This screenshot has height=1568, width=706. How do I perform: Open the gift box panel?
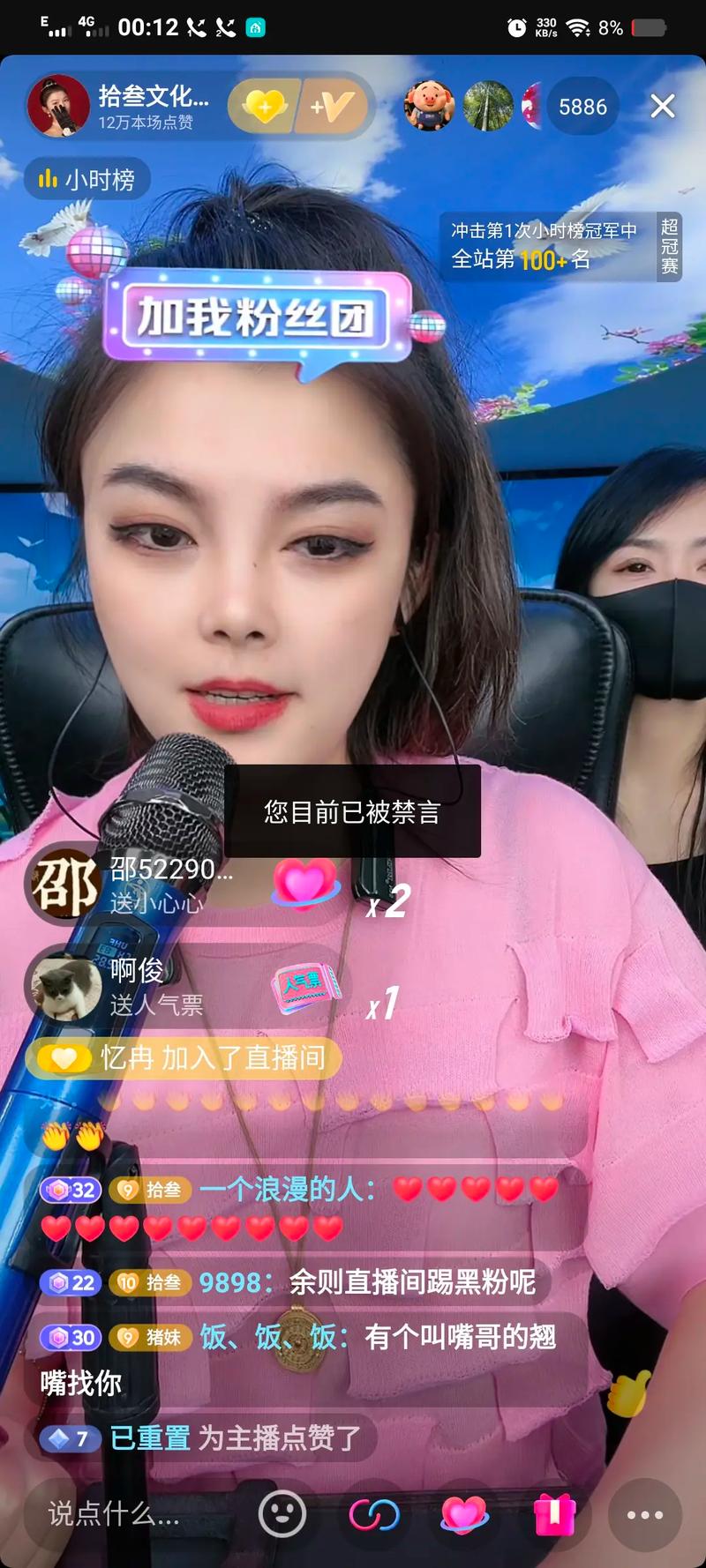click(555, 1514)
